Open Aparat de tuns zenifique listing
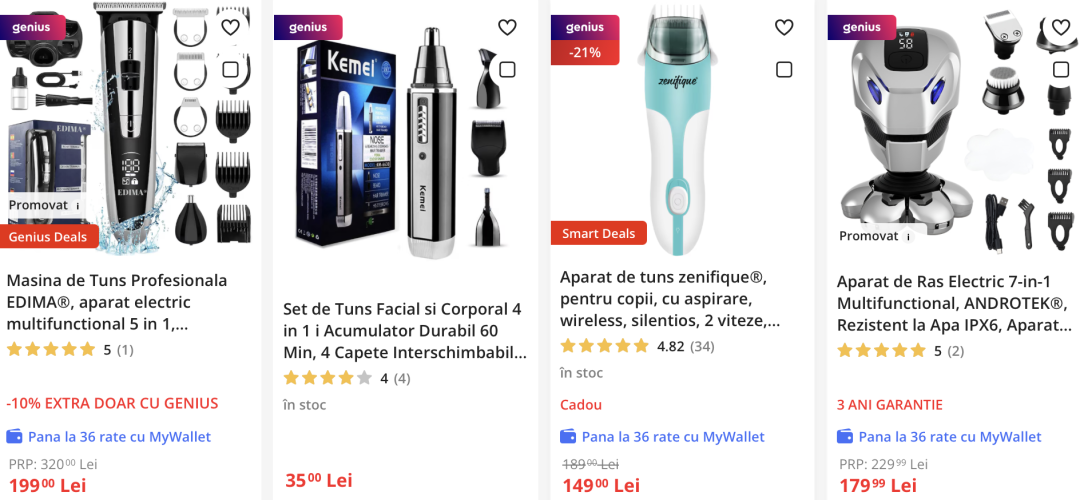Screen dimensions: 1080x500 pyautogui.click(x=670, y=298)
